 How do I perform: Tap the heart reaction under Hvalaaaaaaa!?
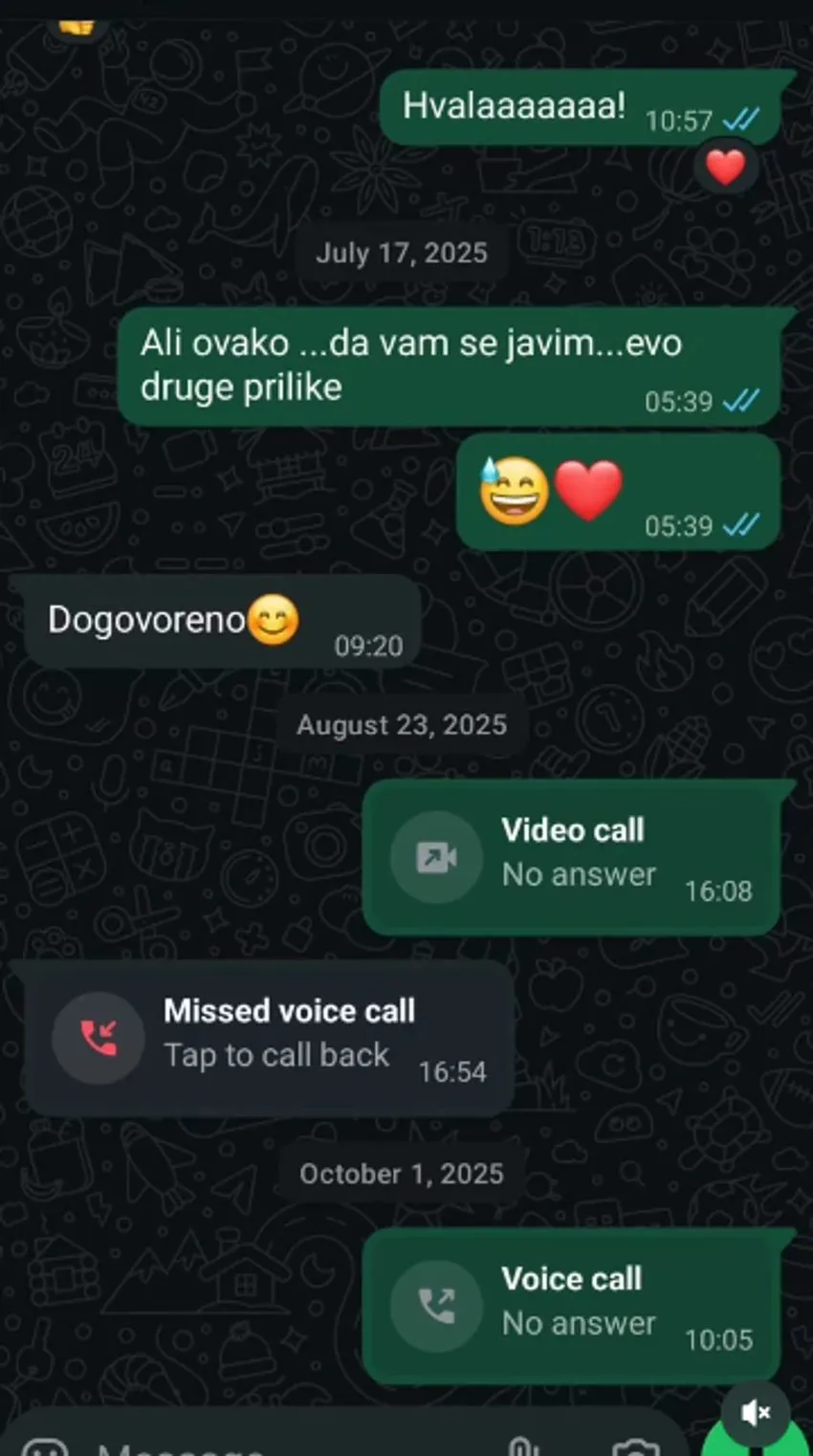tap(725, 167)
